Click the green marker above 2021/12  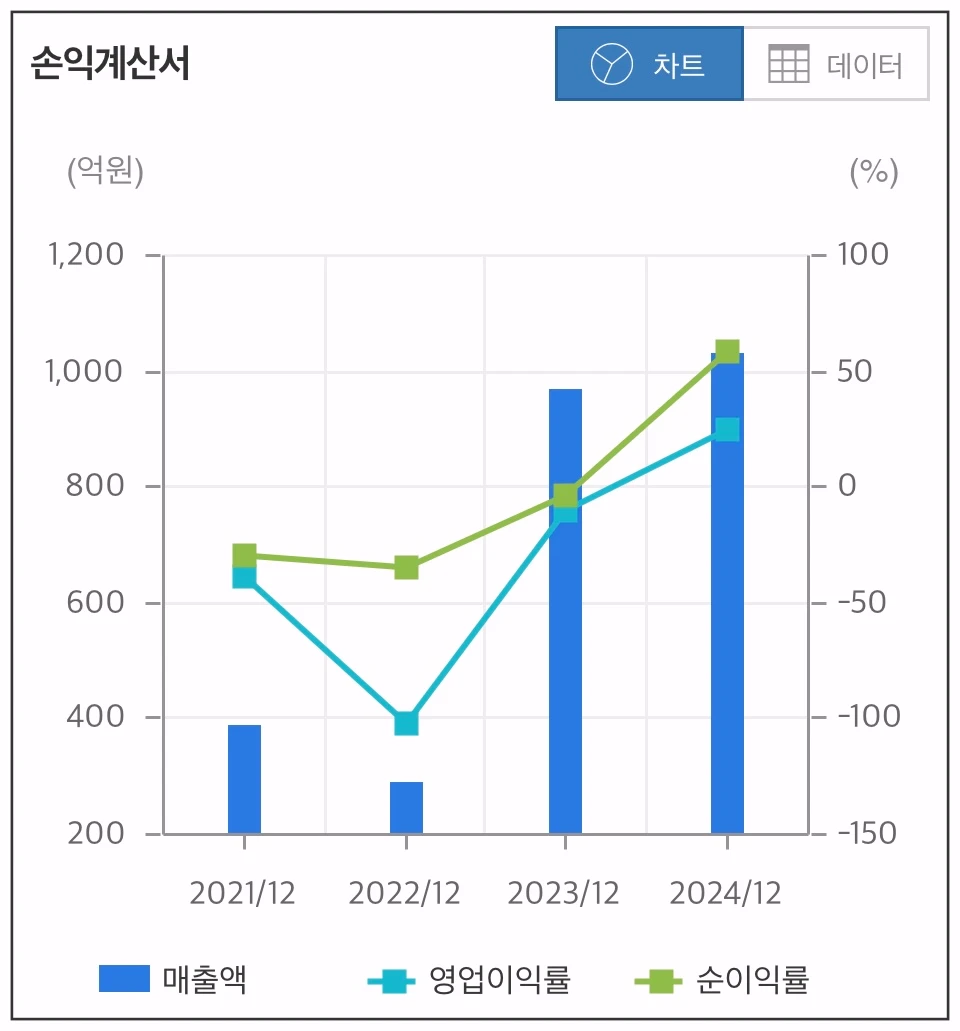tap(243, 555)
